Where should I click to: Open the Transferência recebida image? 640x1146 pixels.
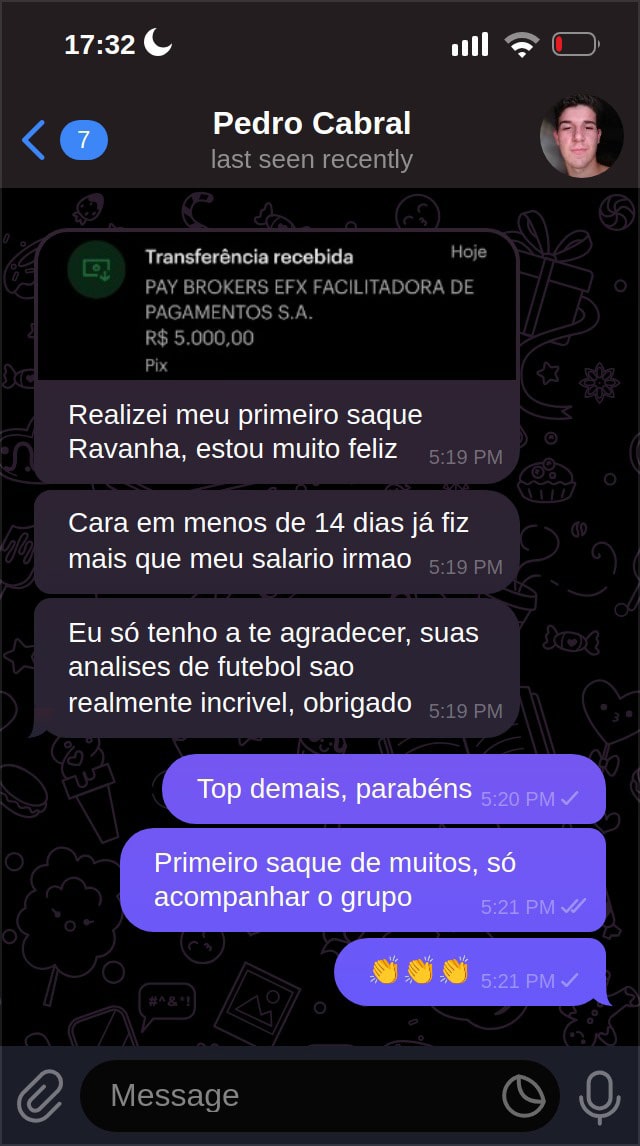click(x=277, y=306)
